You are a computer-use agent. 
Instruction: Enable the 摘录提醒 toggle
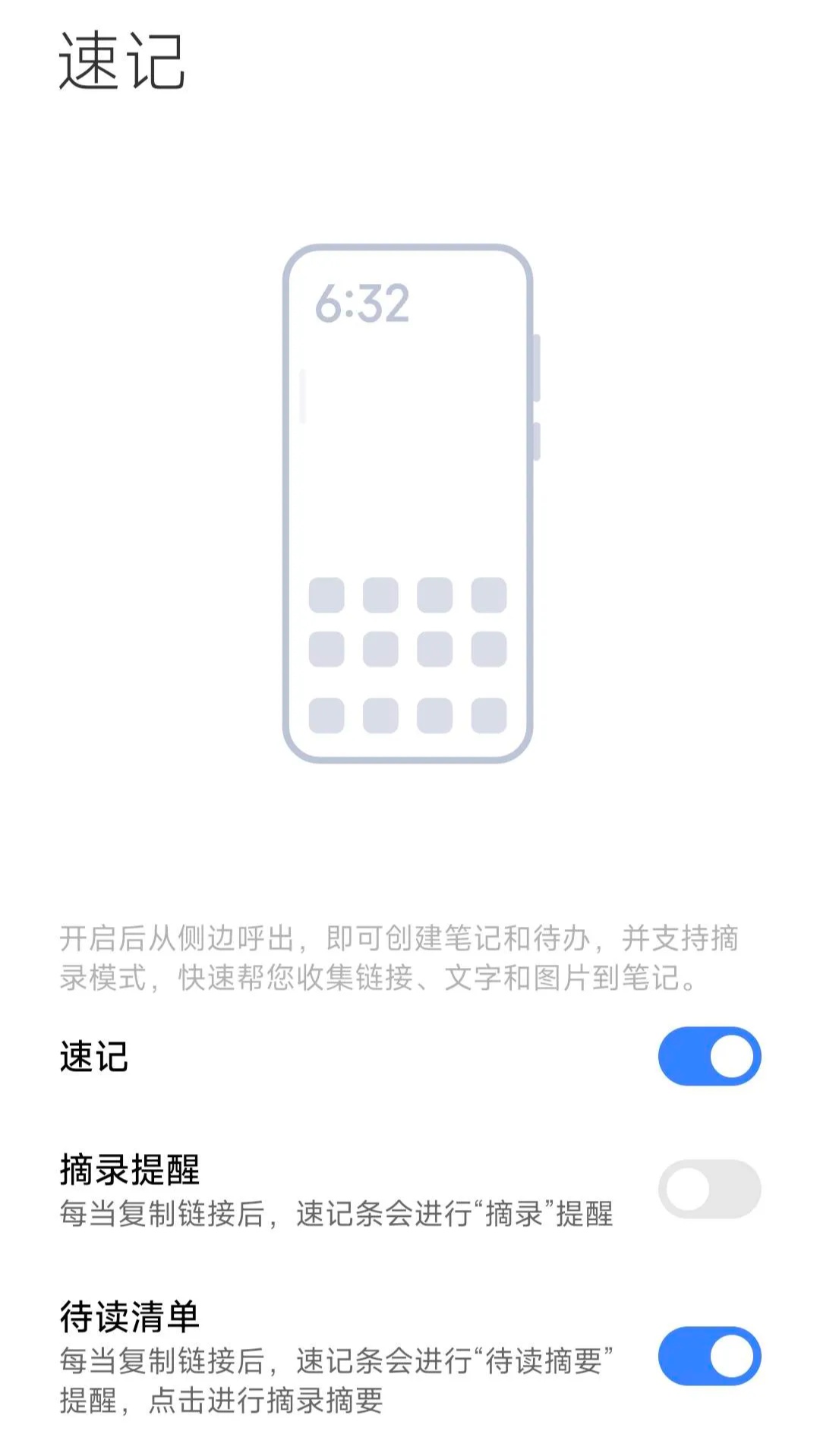click(709, 1189)
